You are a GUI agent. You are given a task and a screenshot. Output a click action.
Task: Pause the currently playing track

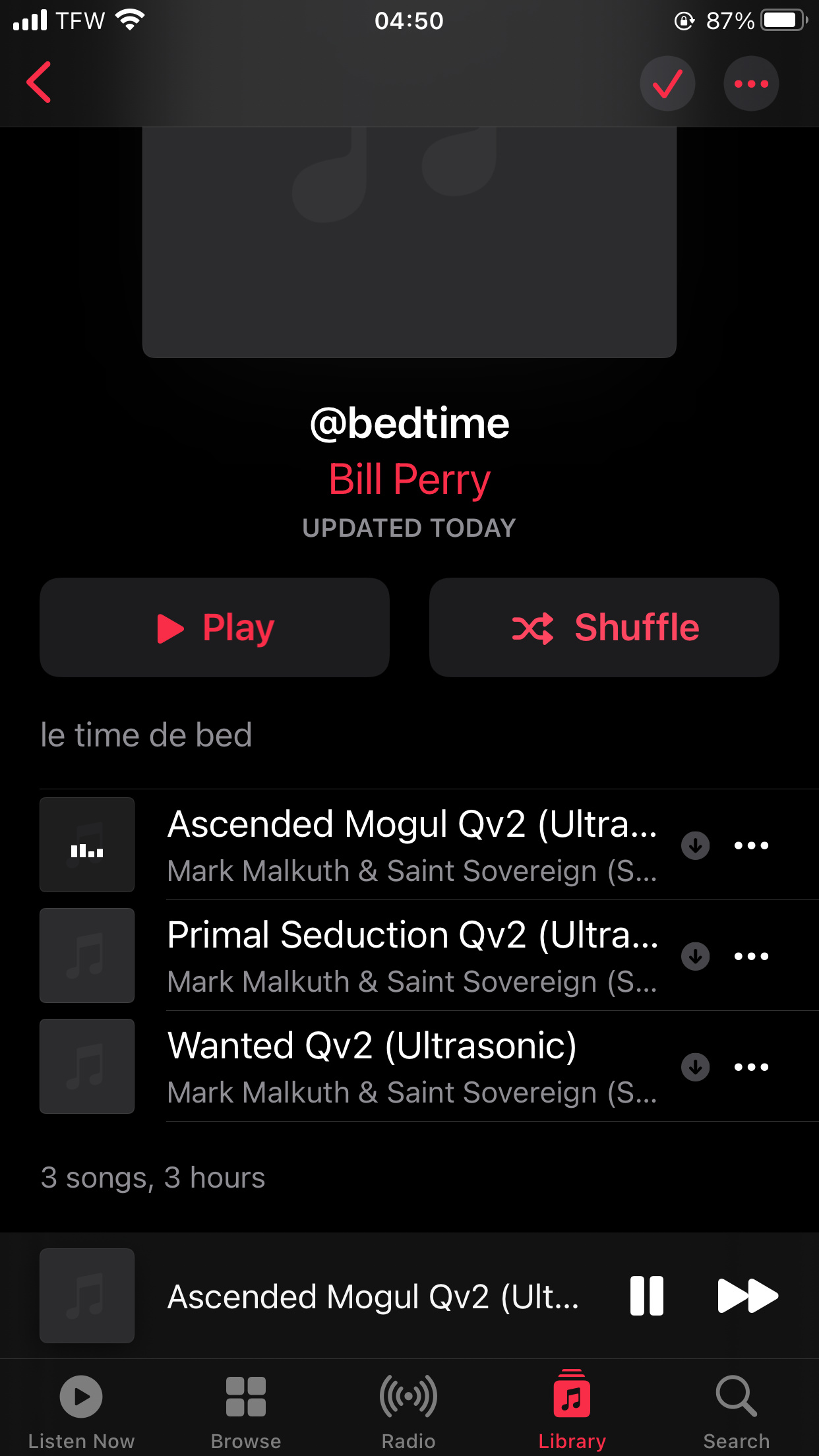(x=647, y=1296)
